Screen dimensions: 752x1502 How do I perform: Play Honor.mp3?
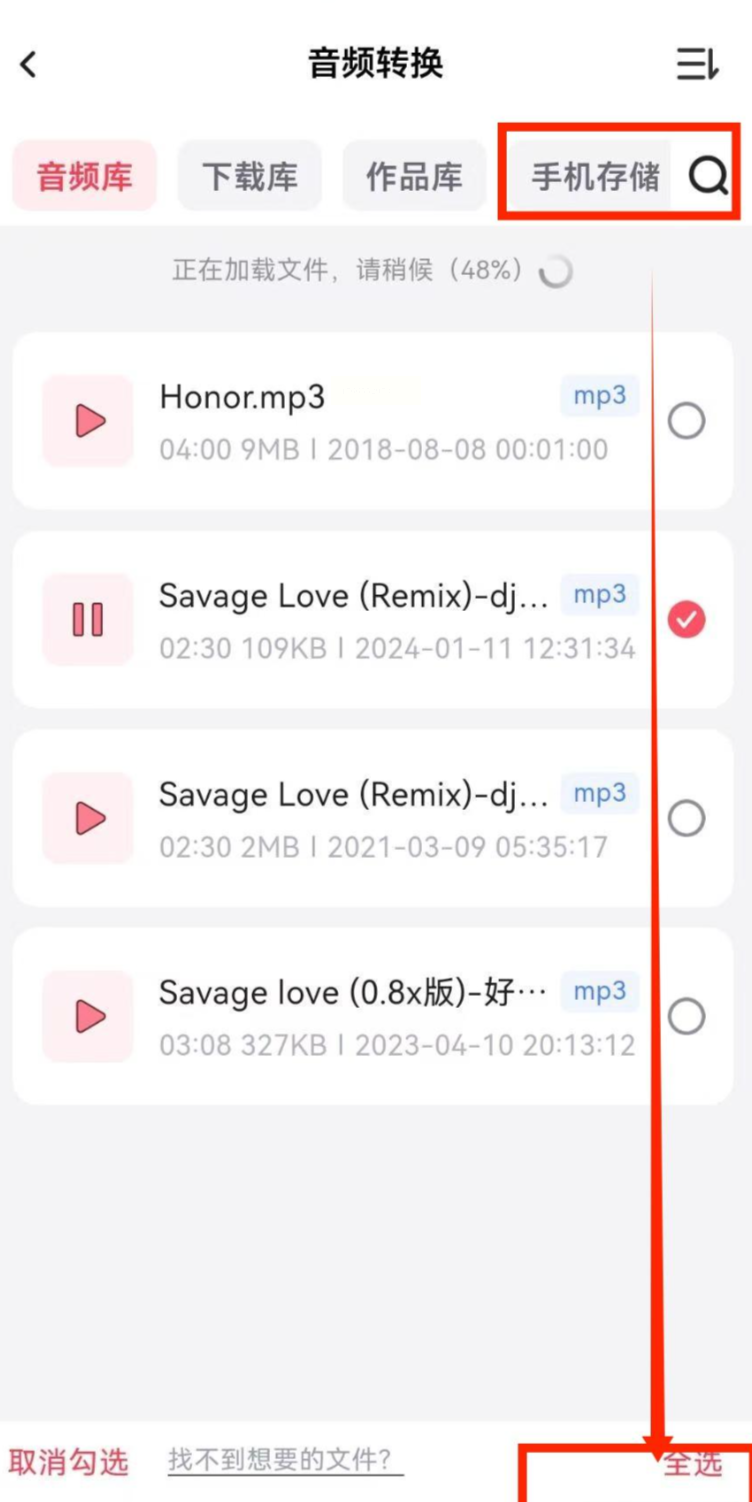pyautogui.click(x=88, y=421)
